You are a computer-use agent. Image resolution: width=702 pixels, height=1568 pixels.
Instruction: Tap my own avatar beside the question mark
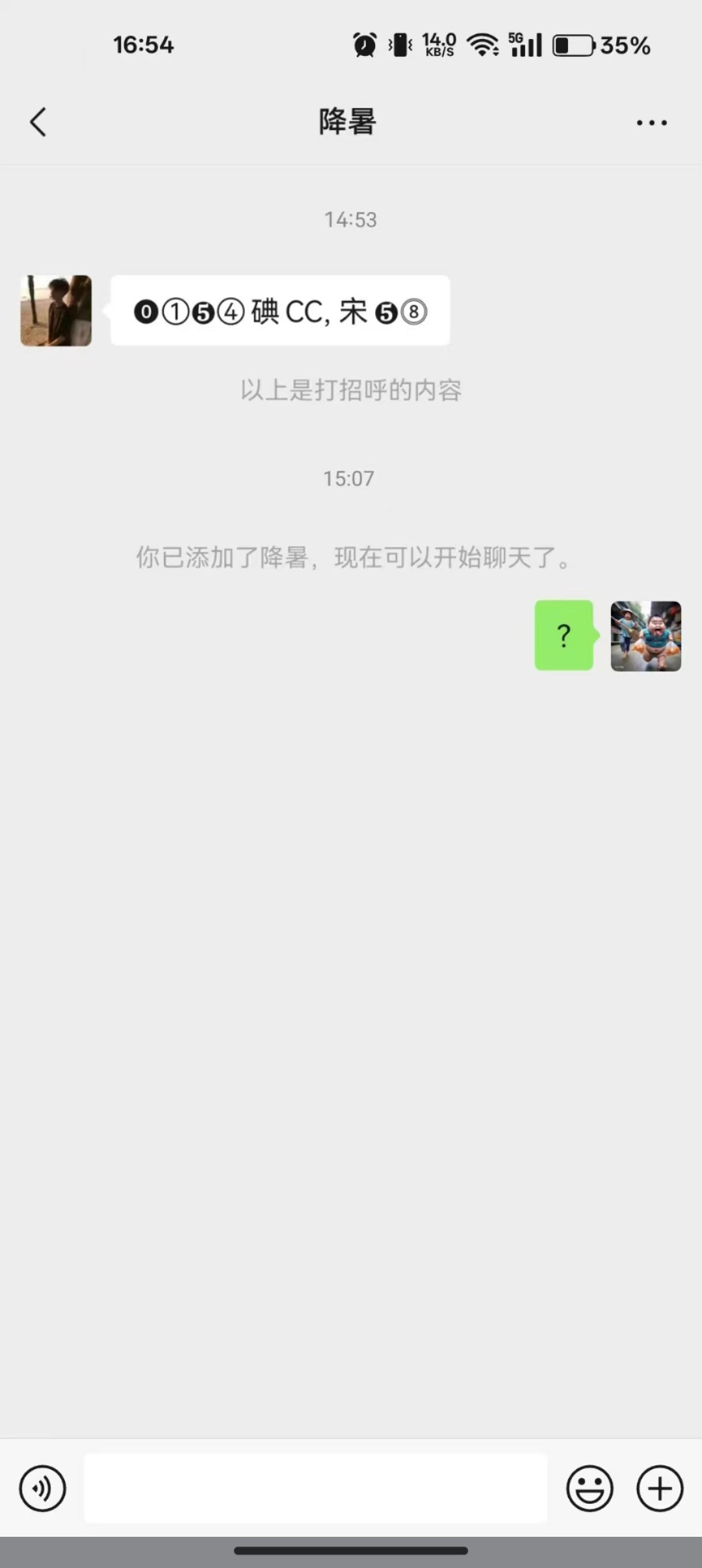click(x=645, y=636)
